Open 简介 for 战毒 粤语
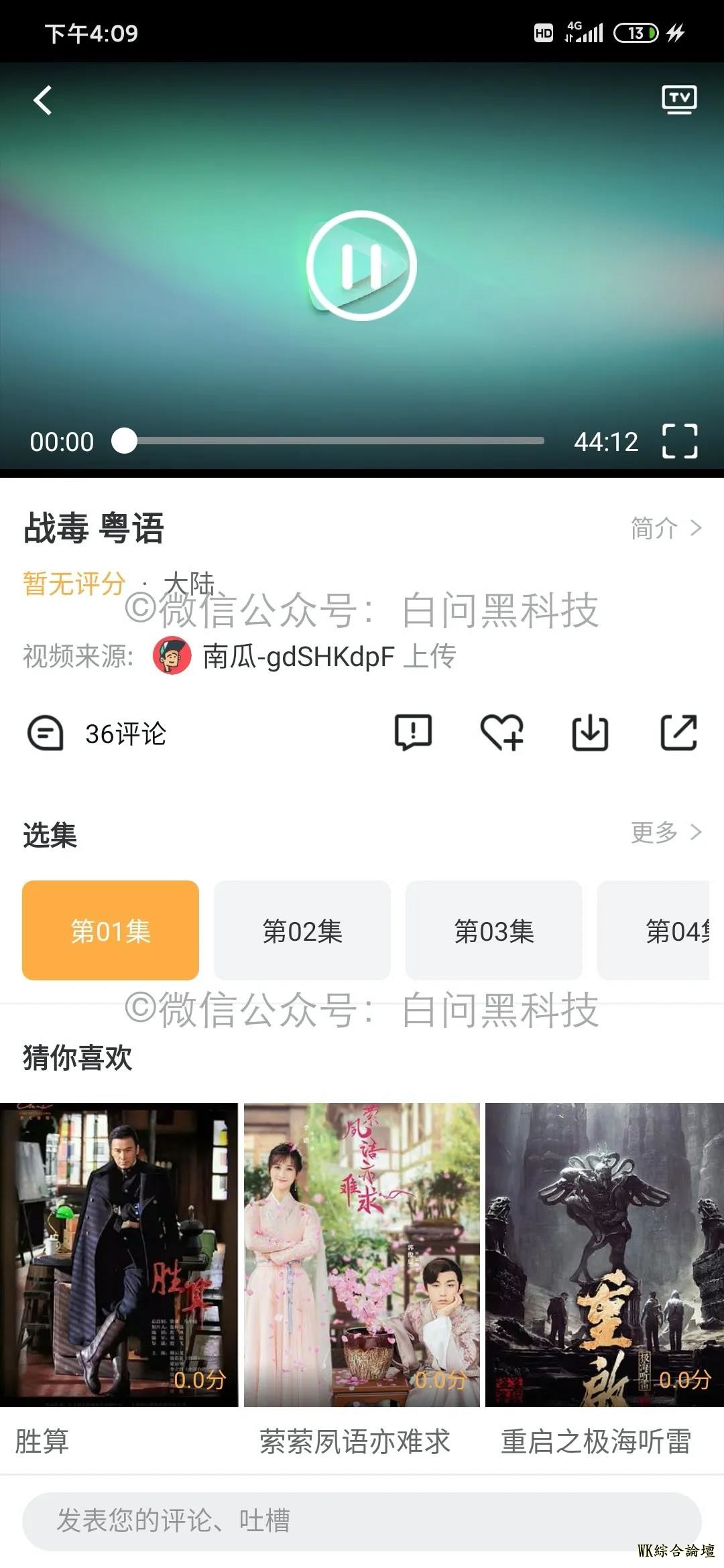Screen dimensions: 724x1568 point(666,528)
